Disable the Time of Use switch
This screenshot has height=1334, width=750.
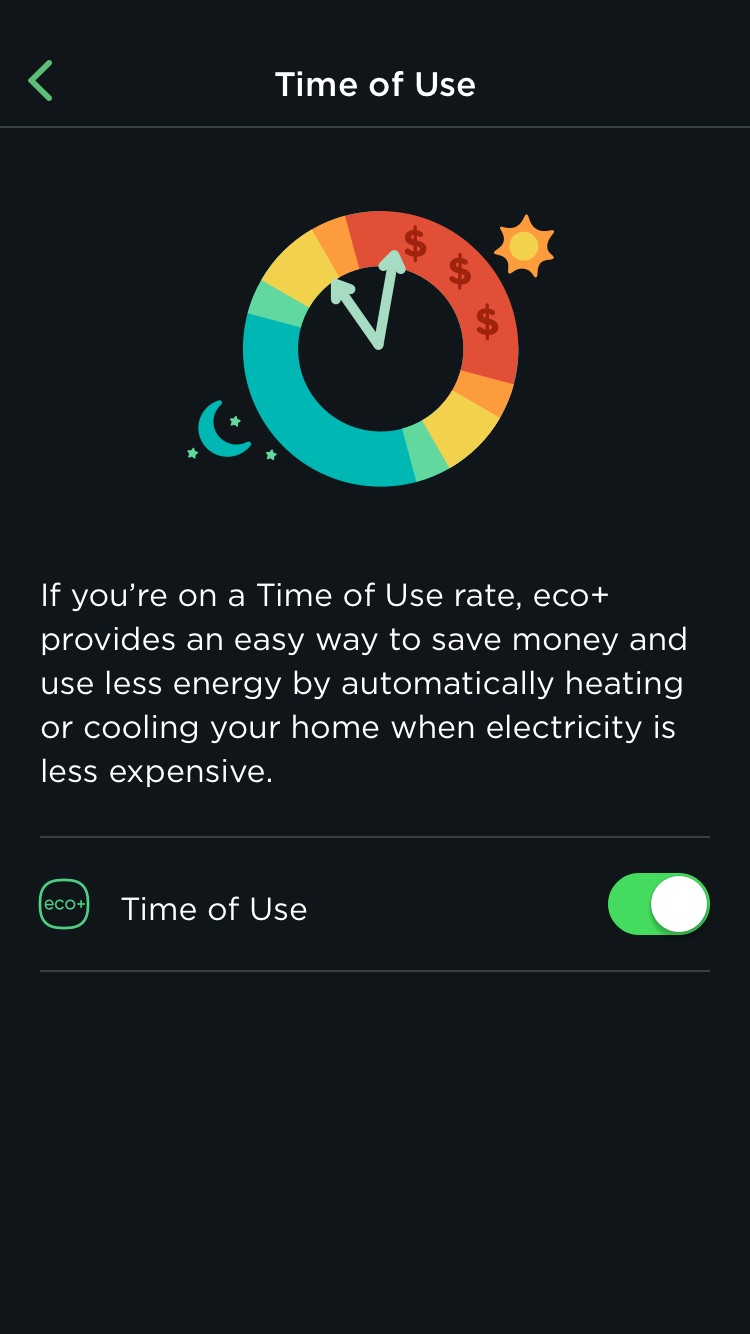pos(658,904)
